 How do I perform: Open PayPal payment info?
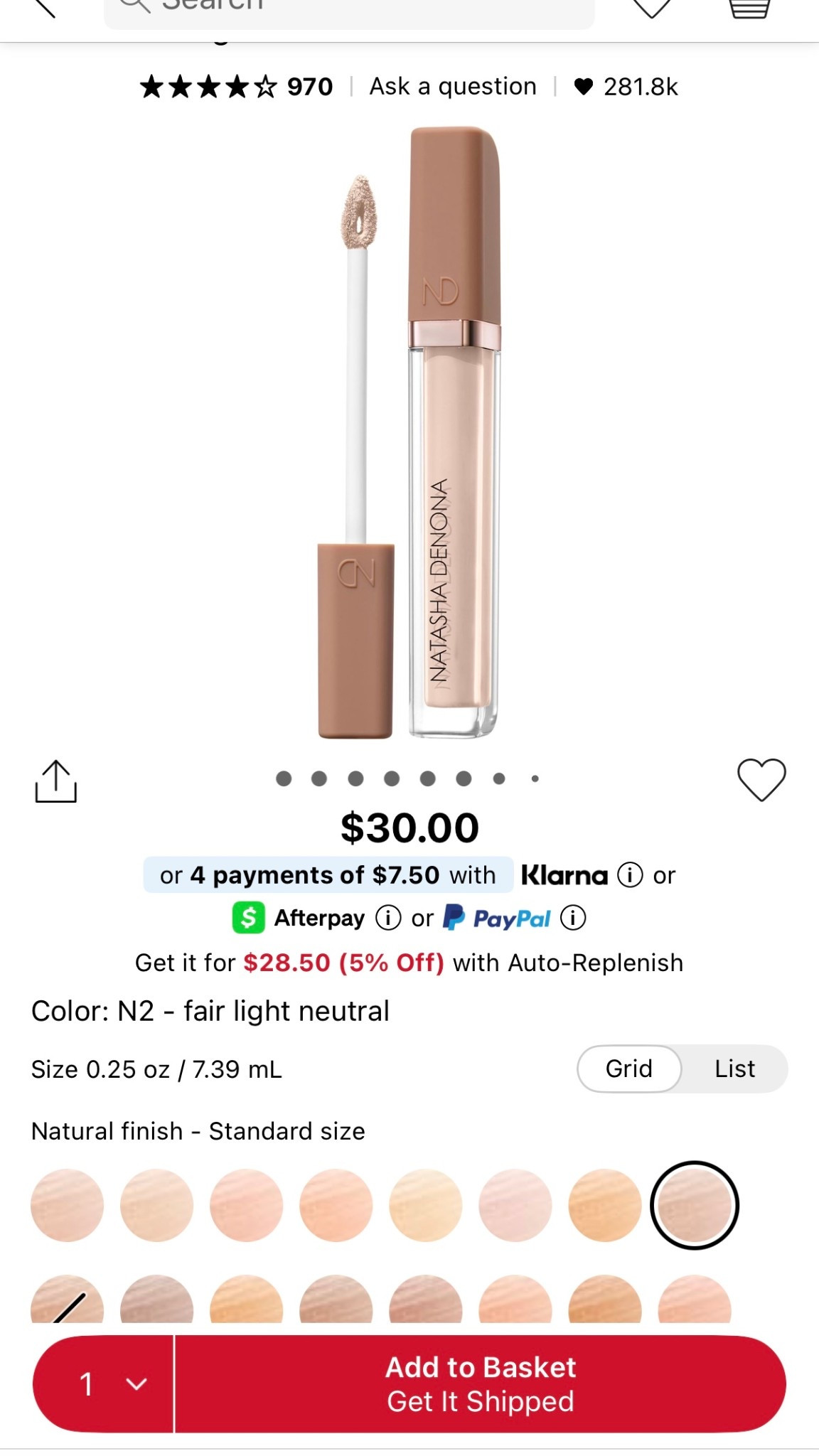coord(573,918)
